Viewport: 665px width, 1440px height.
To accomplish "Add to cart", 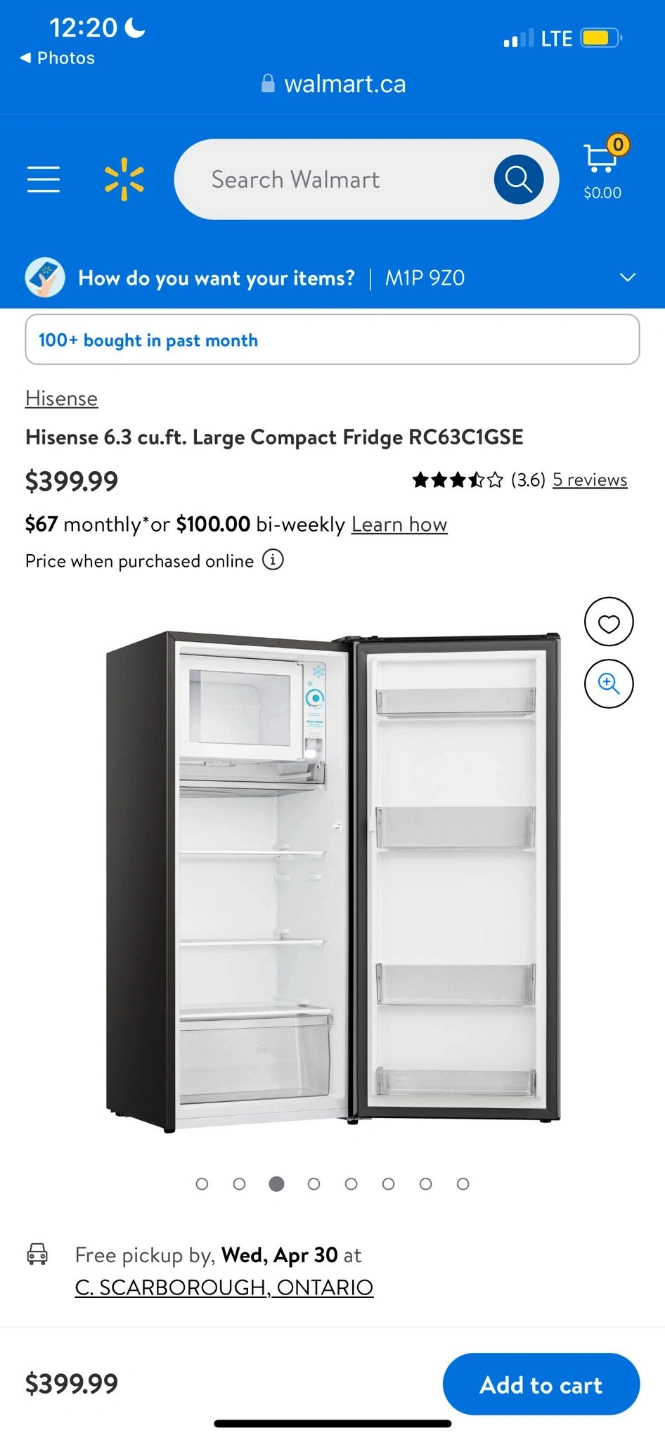I will (x=541, y=1384).
